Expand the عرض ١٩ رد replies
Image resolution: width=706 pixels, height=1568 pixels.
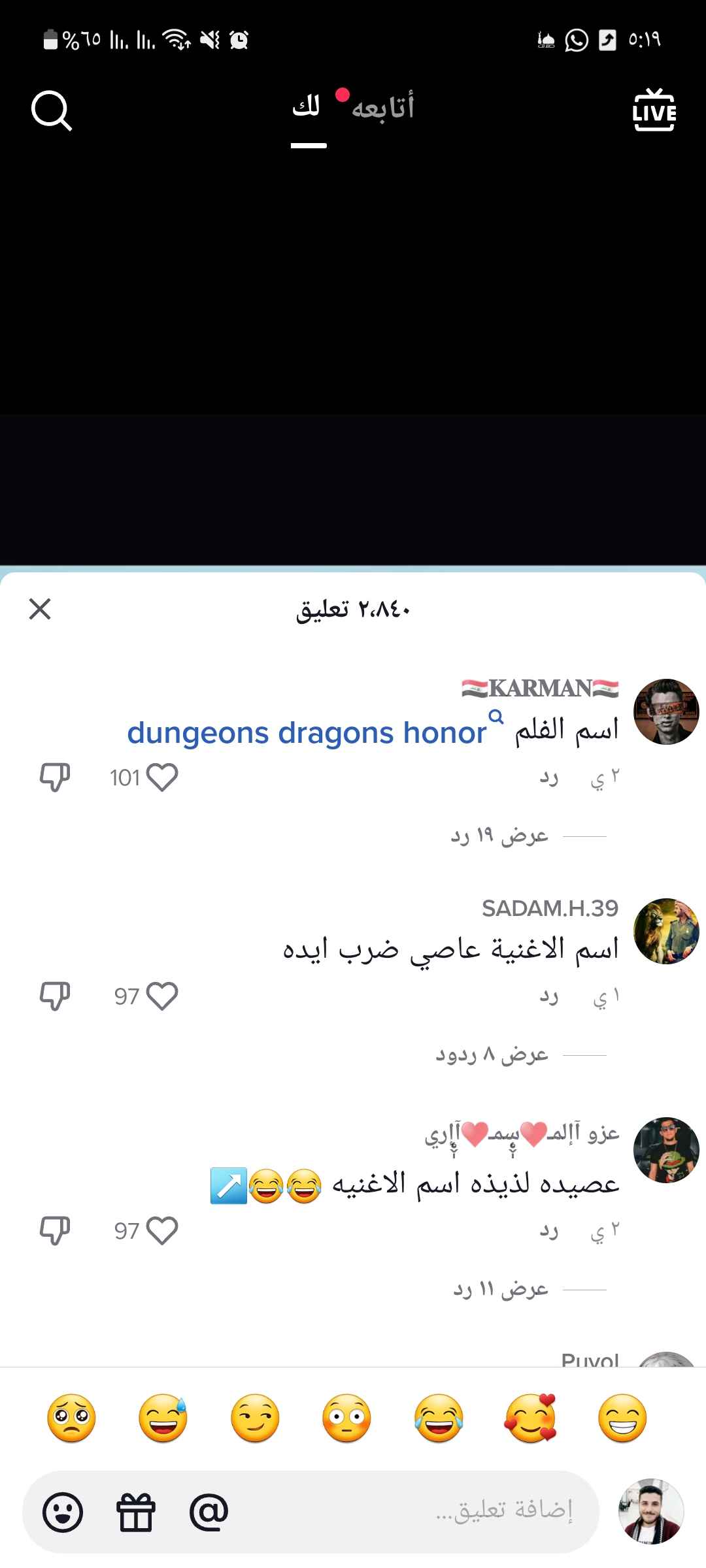coord(499,835)
